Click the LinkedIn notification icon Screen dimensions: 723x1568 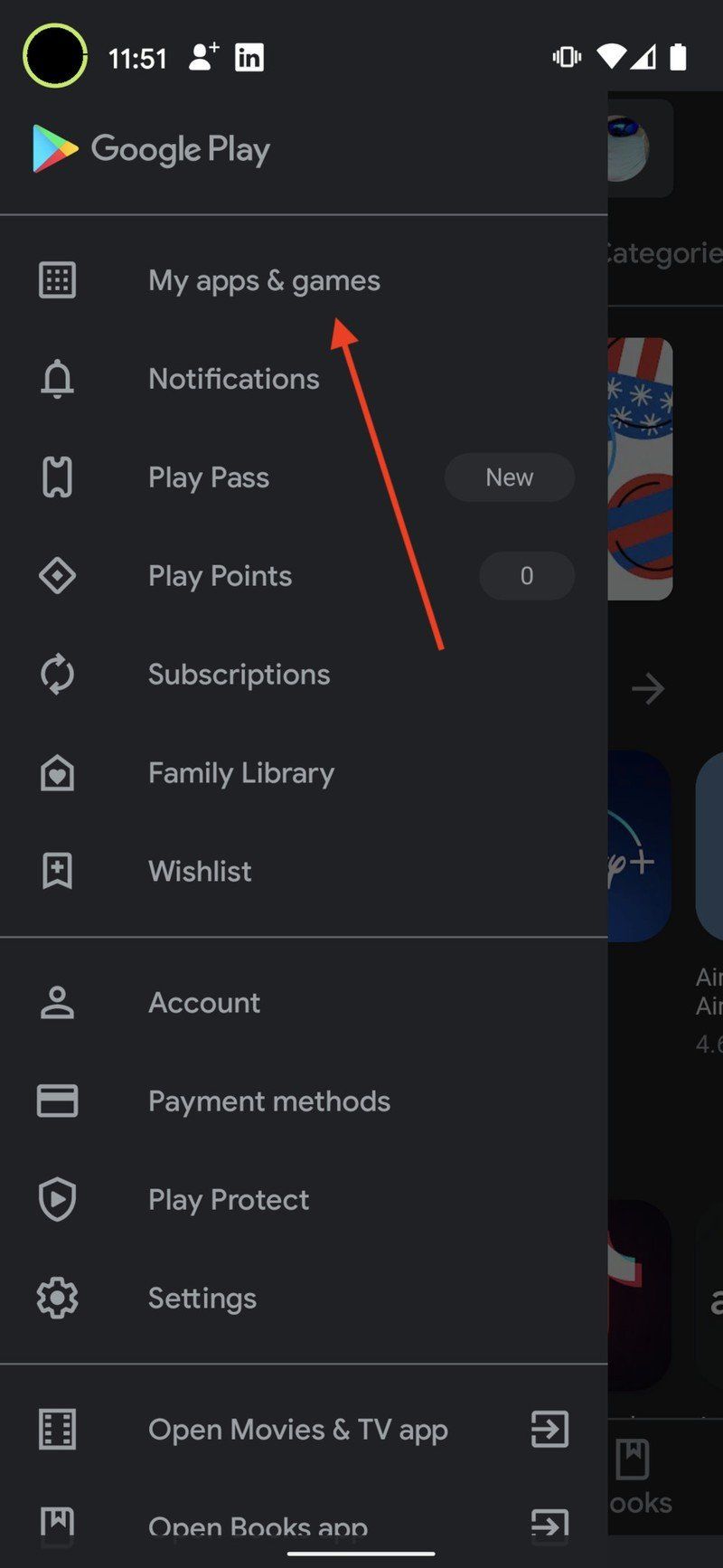(249, 56)
